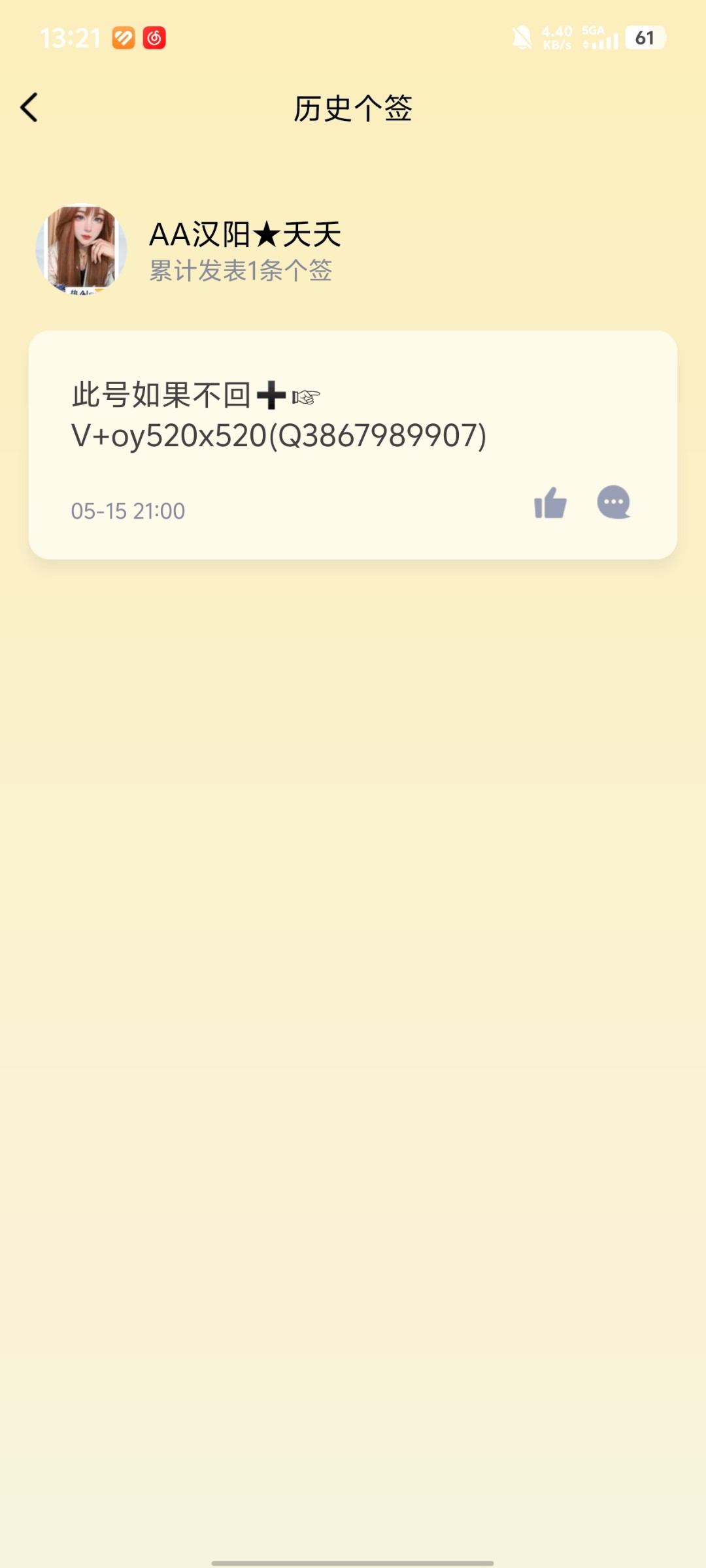Open AA汉阳★天天's profile avatar

[81, 249]
